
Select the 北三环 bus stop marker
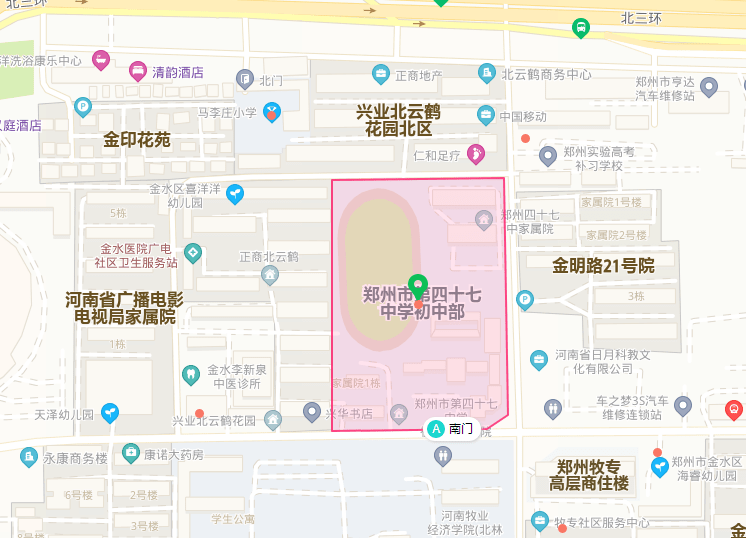[581, 28]
